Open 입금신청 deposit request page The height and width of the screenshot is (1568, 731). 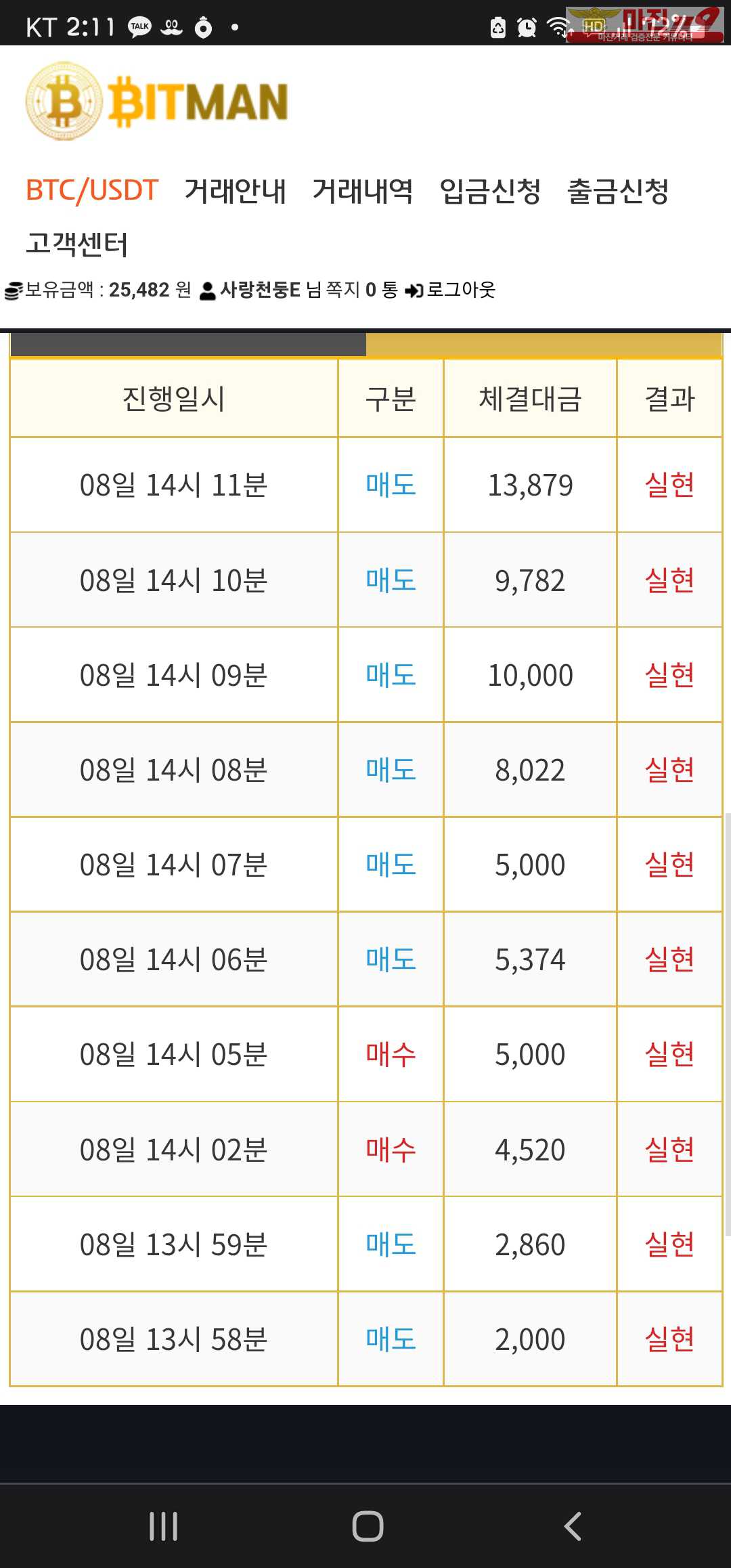point(490,190)
